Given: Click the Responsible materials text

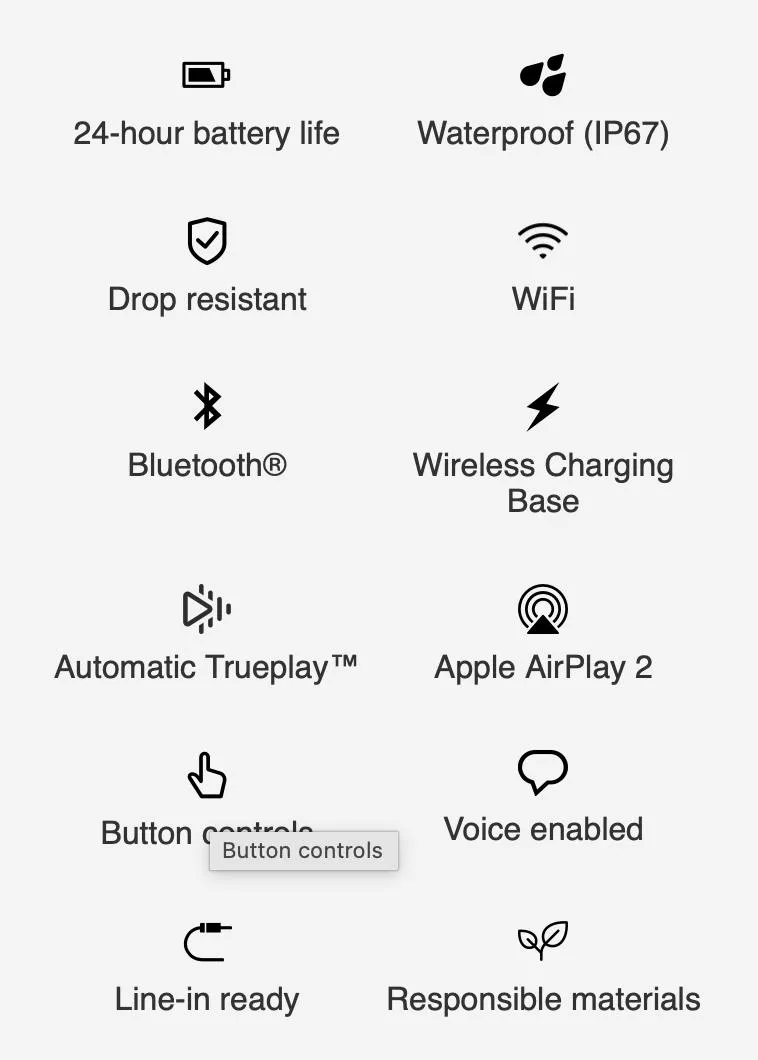Looking at the screenshot, I should pyautogui.click(x=543, y=999).
